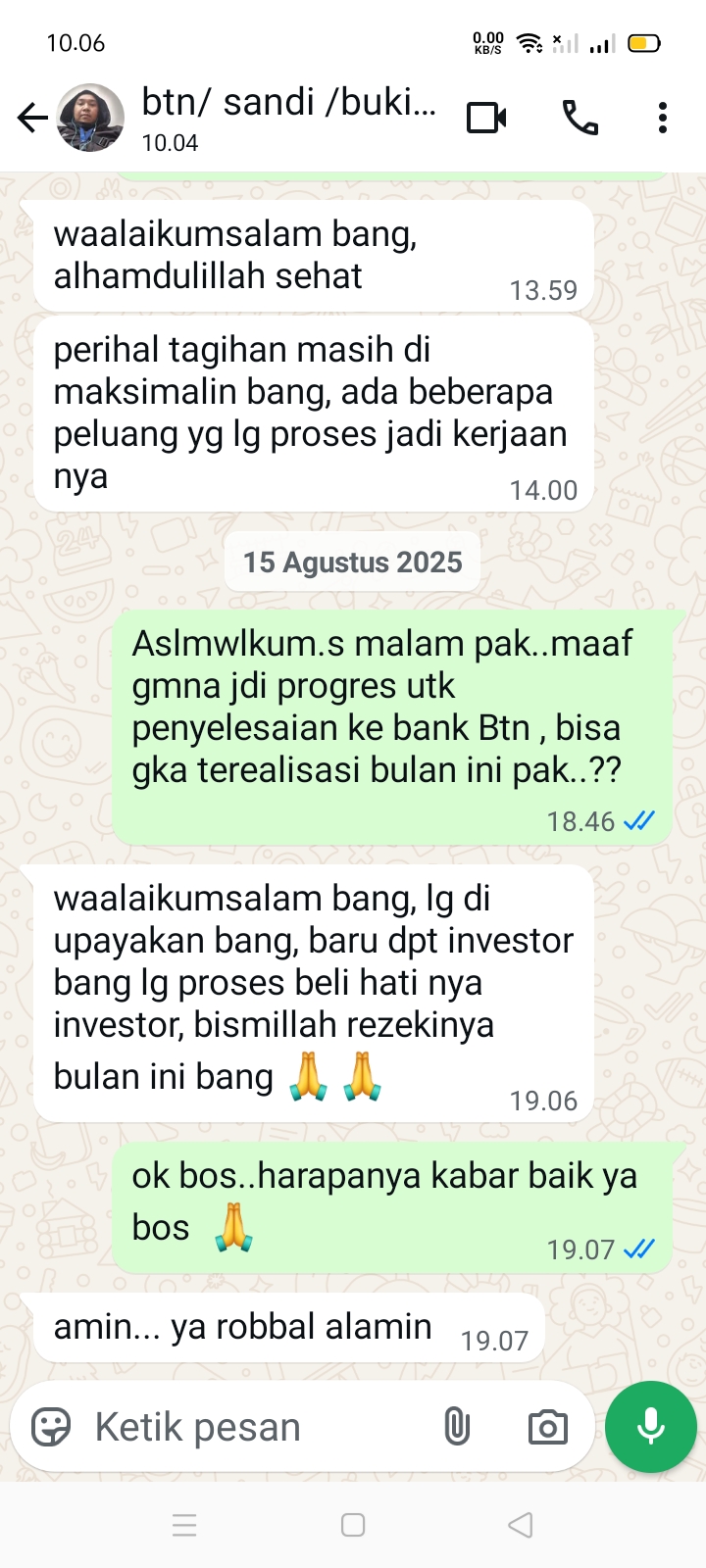Tap the blue double checkmarks on 18.46 message
The image size is (706, 1568).
click(x=638, y=821)
